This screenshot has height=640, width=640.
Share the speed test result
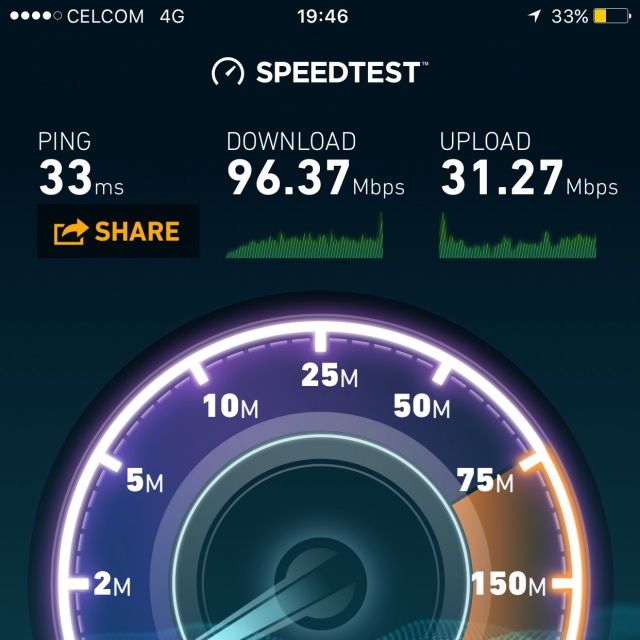(x=117, y=232)
